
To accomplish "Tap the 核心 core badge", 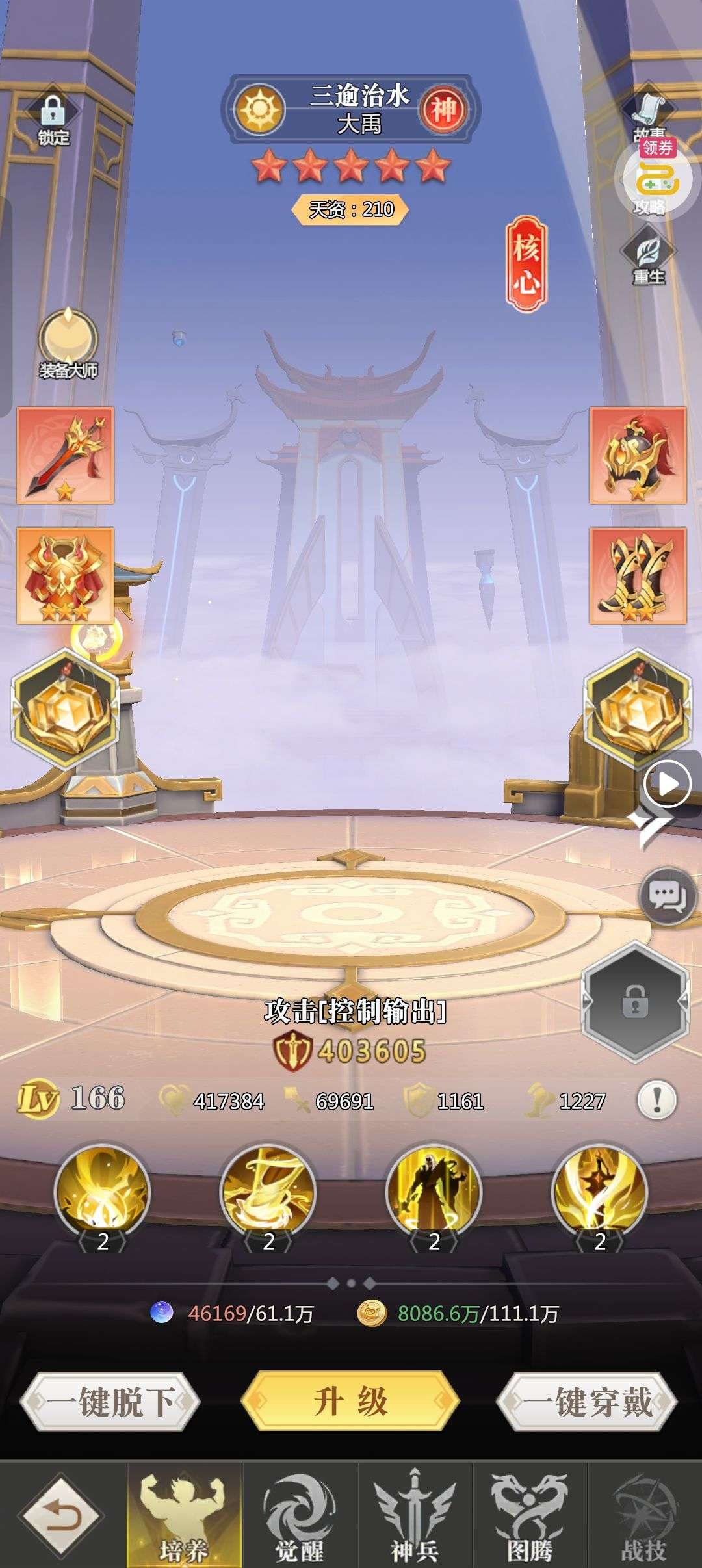I will tap(526, 263).
